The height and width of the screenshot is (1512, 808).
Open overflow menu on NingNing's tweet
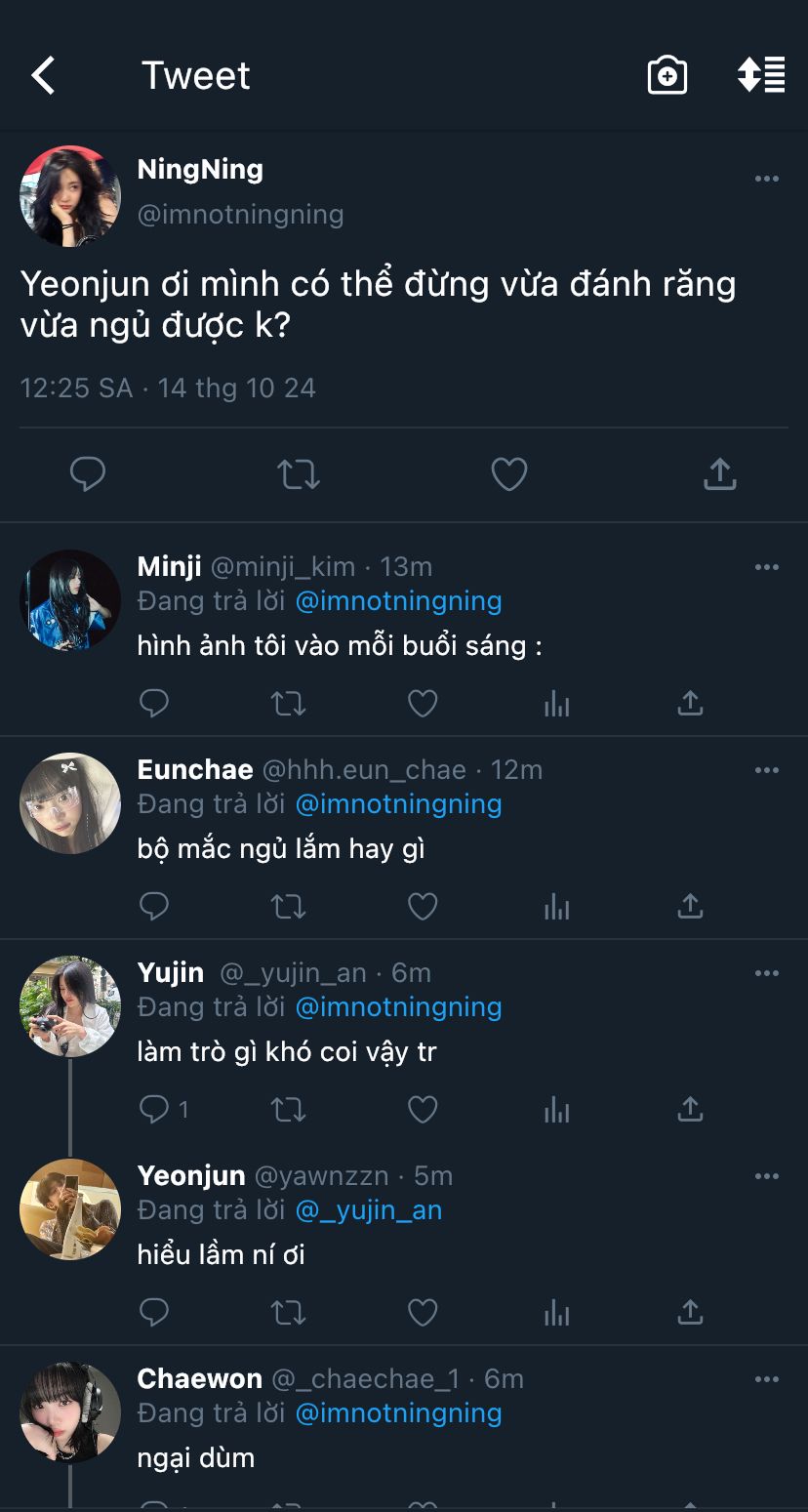pos(767,179)
